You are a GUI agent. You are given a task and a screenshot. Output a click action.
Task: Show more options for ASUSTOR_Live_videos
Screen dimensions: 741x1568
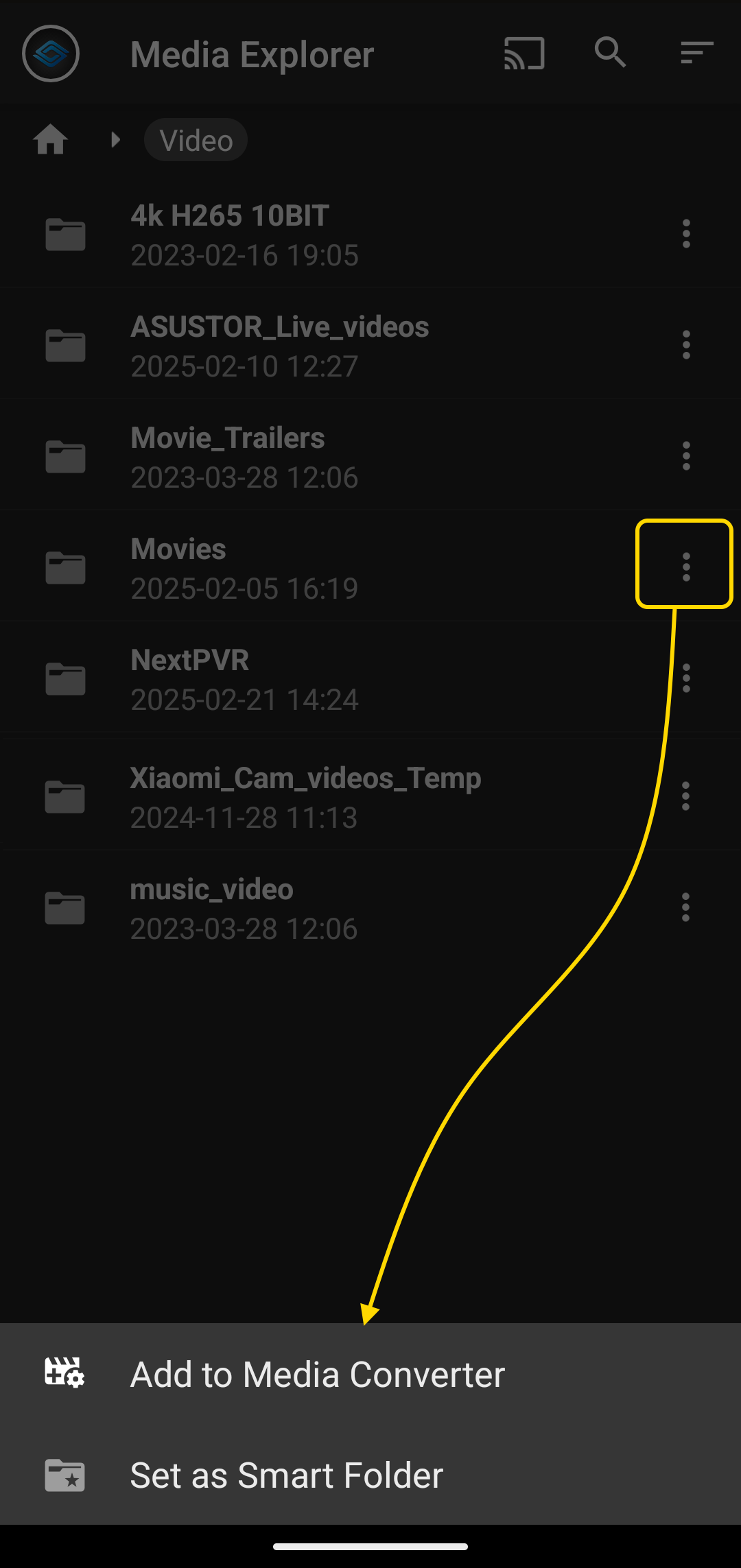pos(685,345)
